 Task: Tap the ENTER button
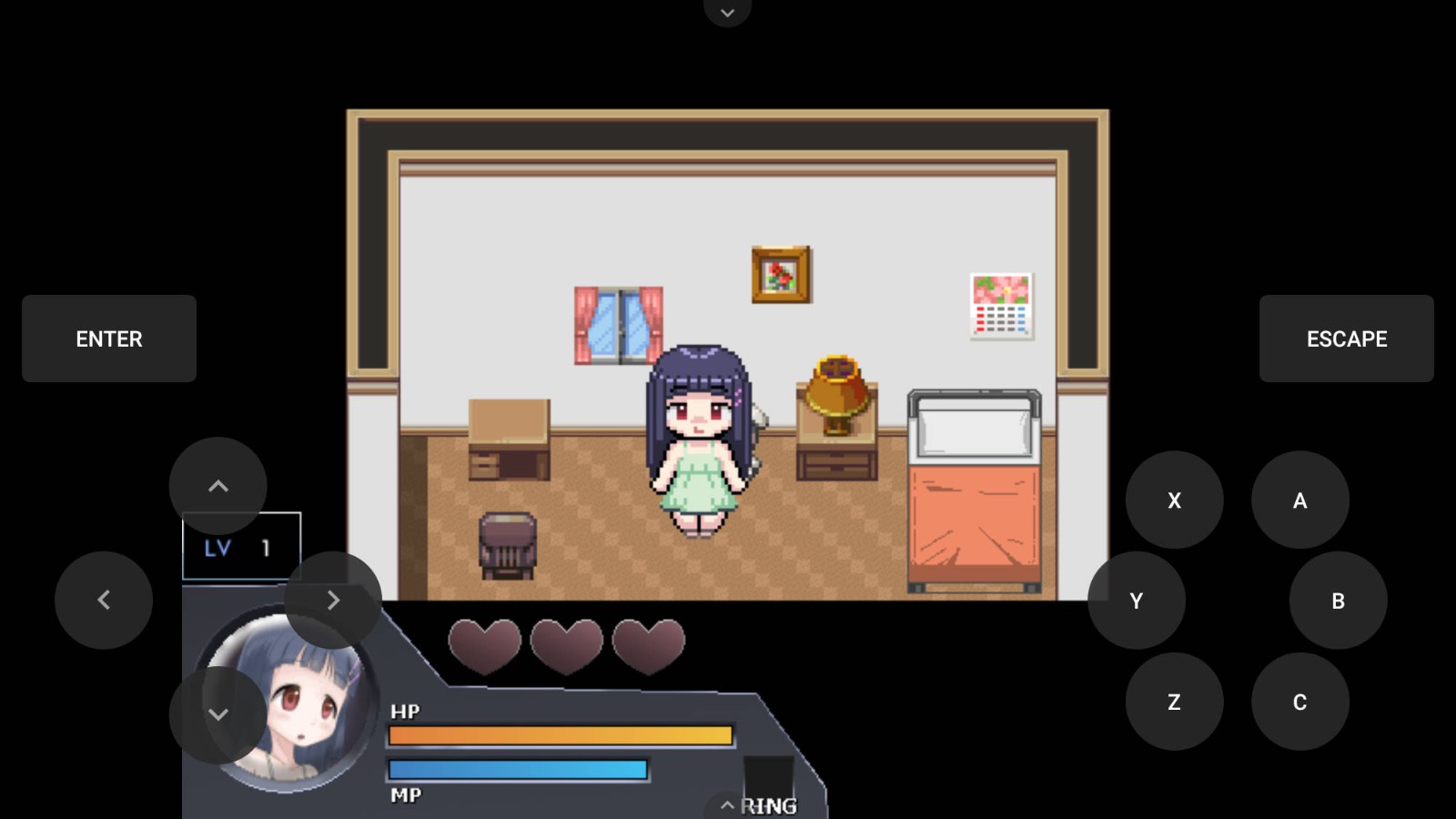(109, 339)
